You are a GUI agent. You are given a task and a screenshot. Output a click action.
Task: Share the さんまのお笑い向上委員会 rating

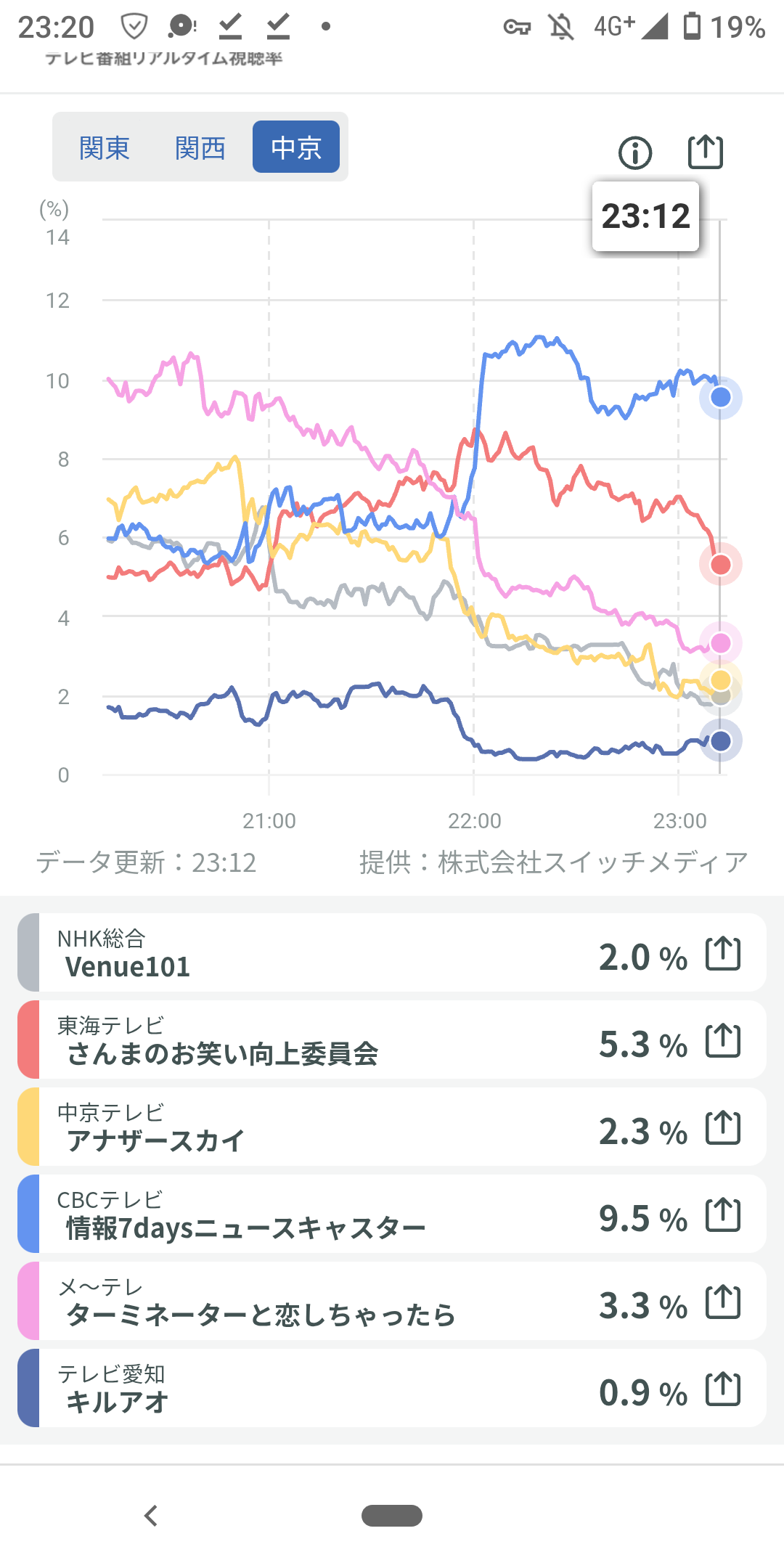click(723, 1041)
